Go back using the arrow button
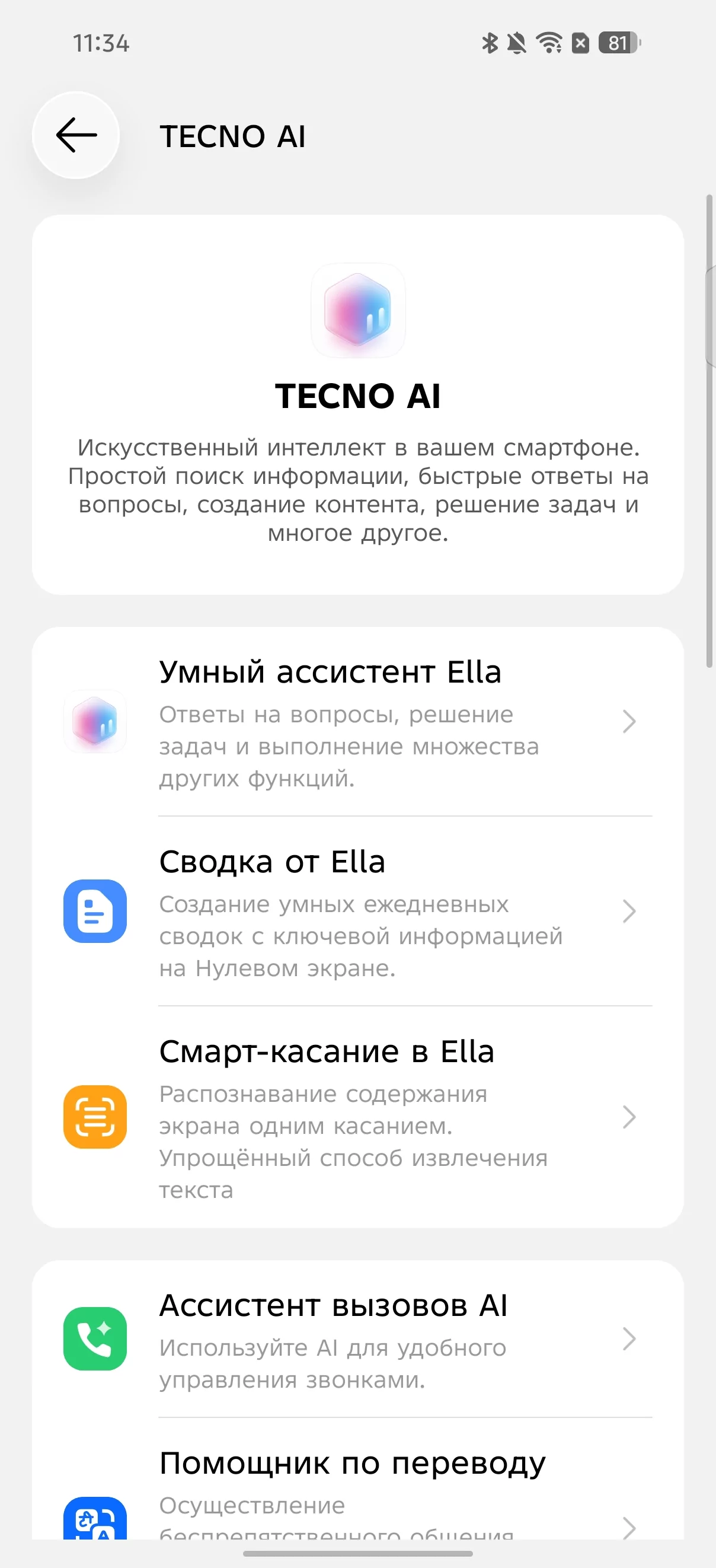Screen dimensions: 716x1568 point(76,135)
